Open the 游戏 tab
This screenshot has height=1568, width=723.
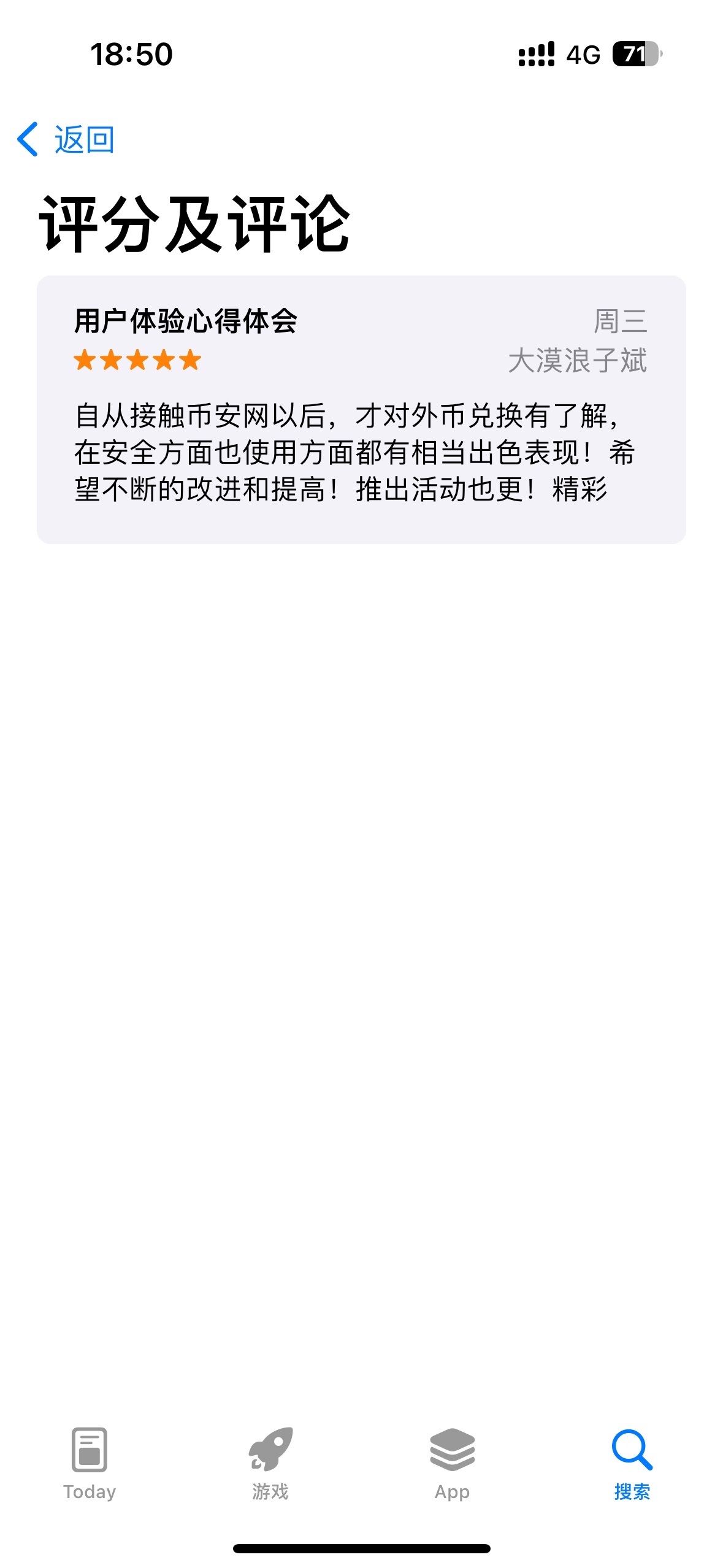tap(270, 1462)
